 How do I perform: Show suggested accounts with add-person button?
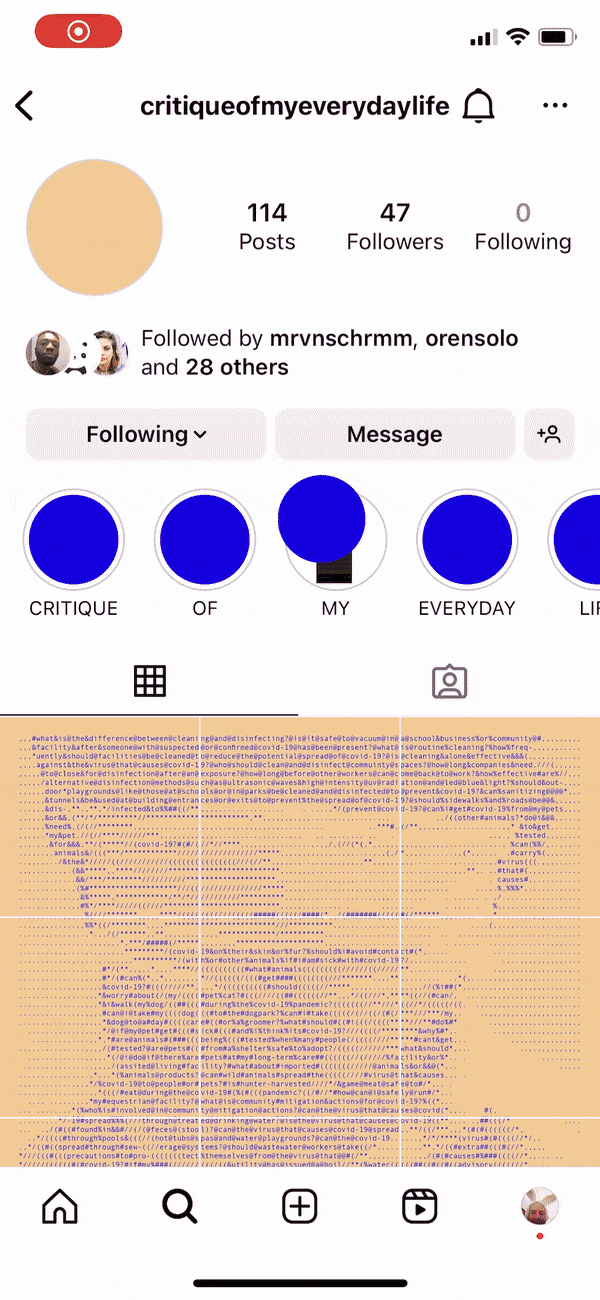549,434
